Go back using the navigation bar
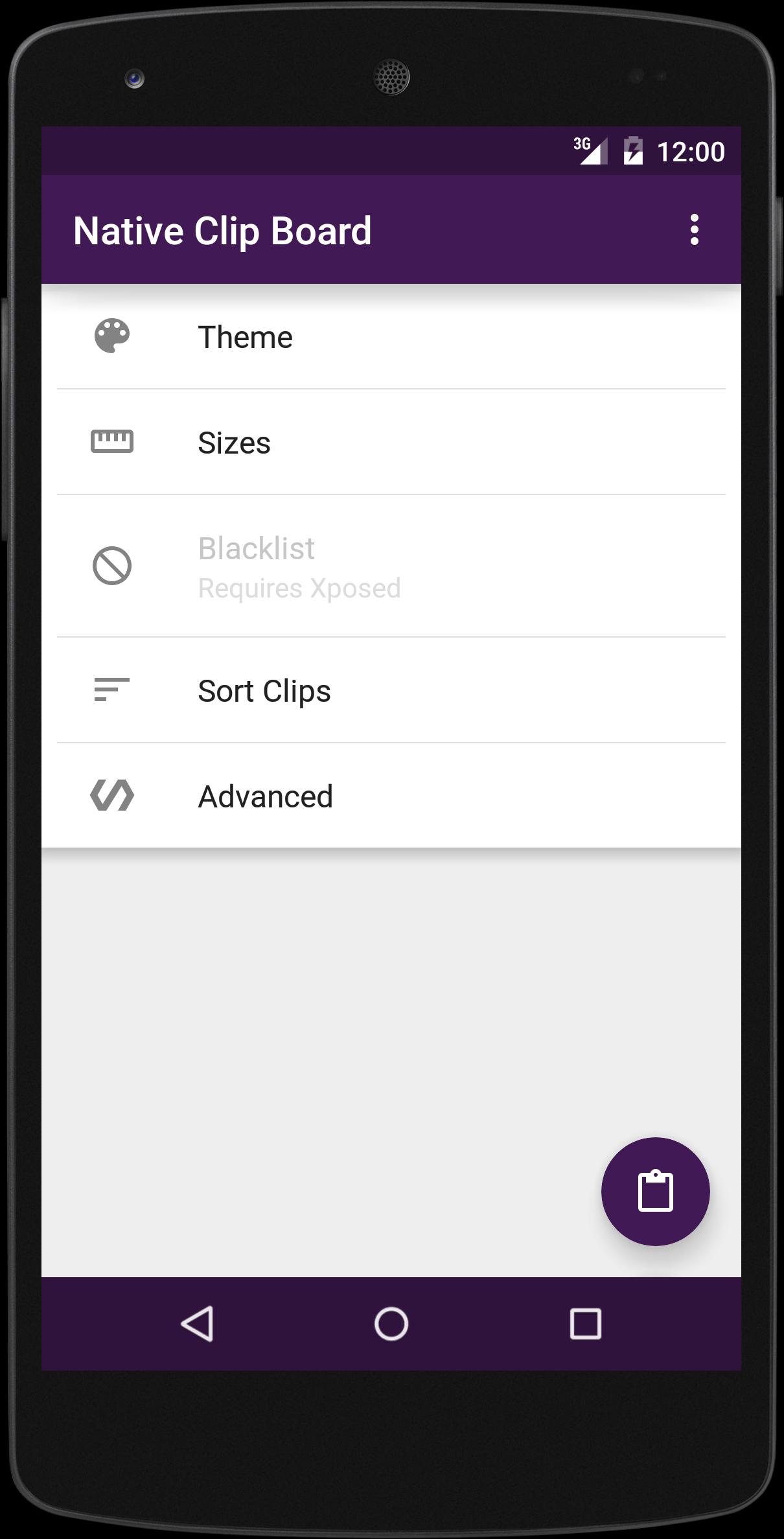784x1539 pixels. coord(197,1323)
